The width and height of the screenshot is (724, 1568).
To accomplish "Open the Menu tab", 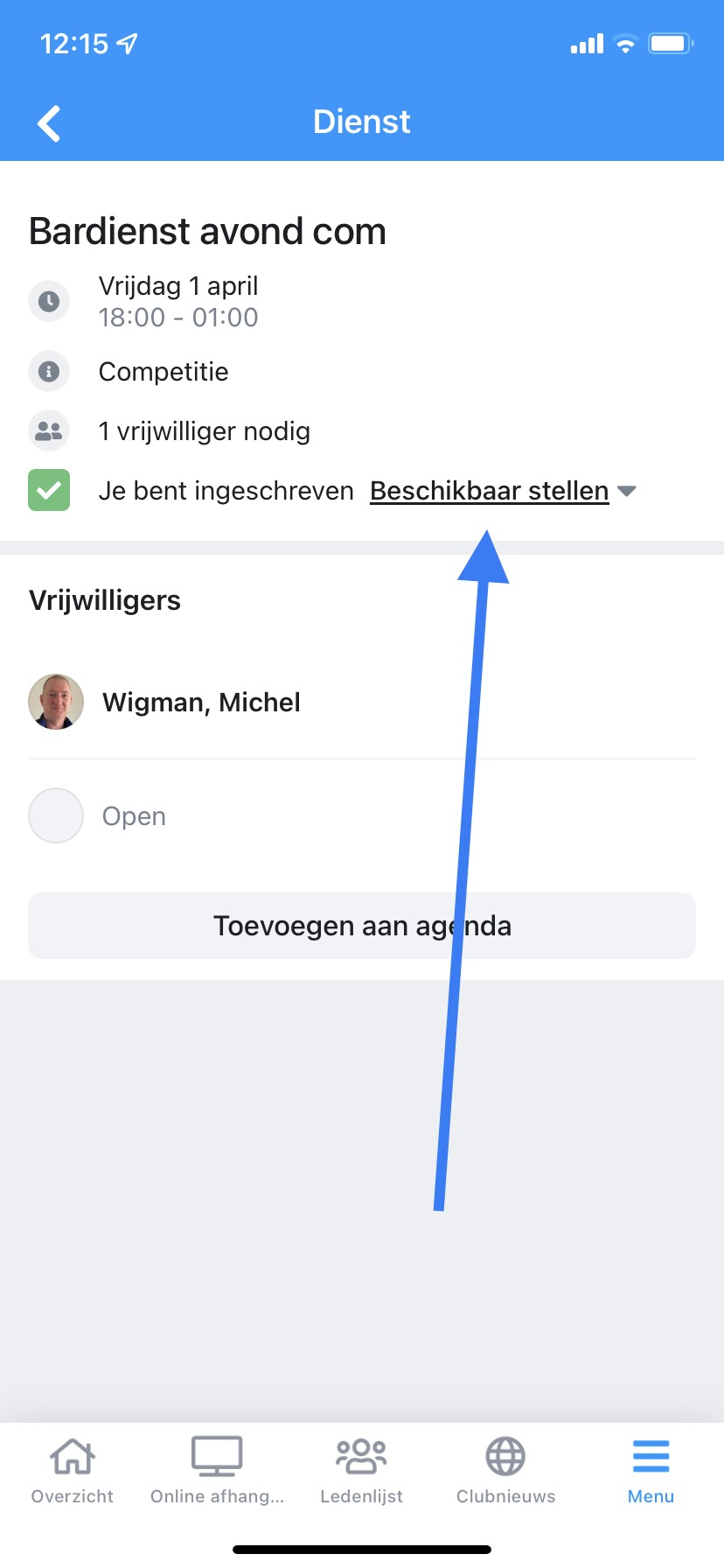I will click(x=651, y=1472).
